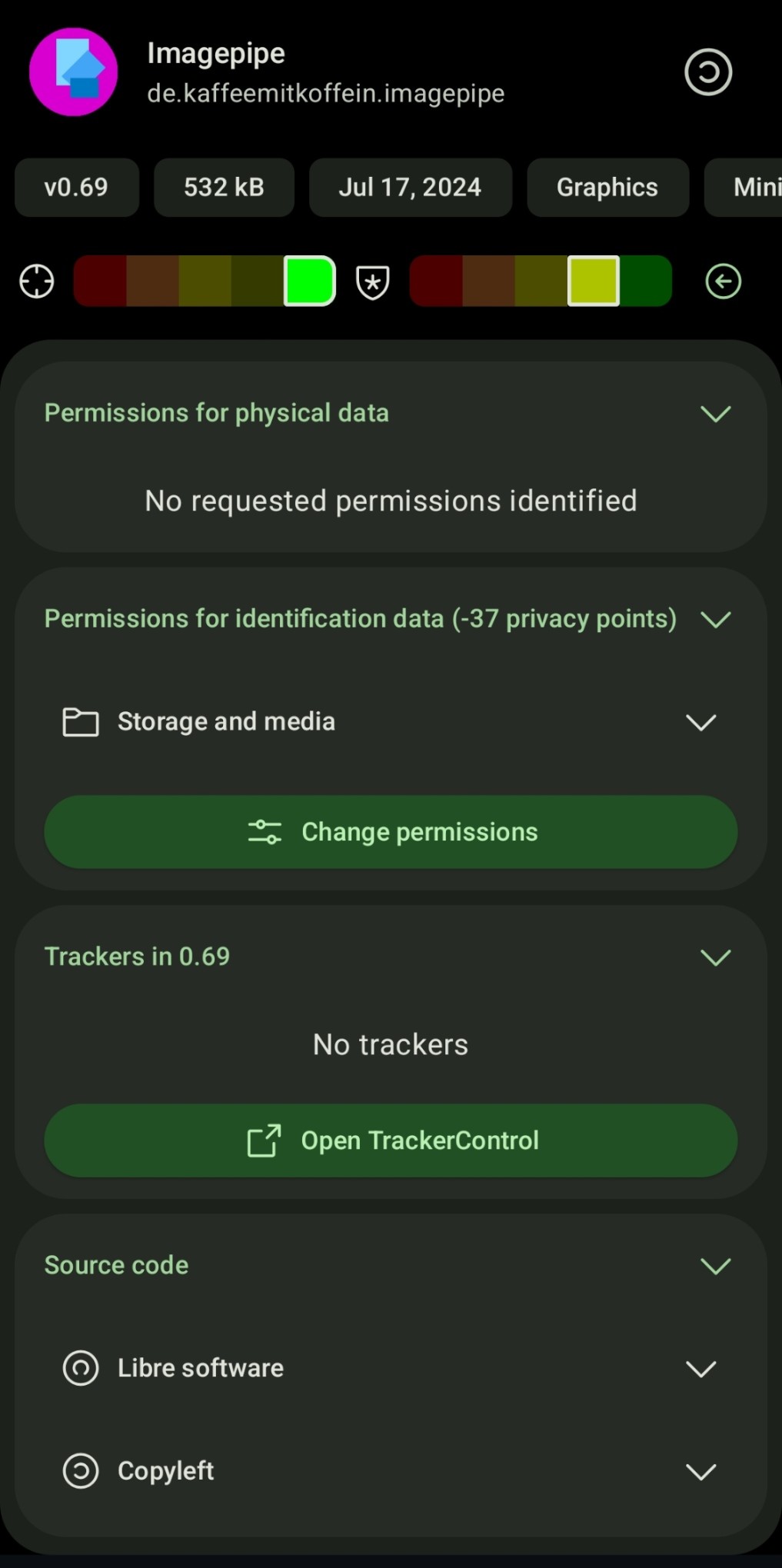Tap the green circled back arrow icon

pos(723,281)
